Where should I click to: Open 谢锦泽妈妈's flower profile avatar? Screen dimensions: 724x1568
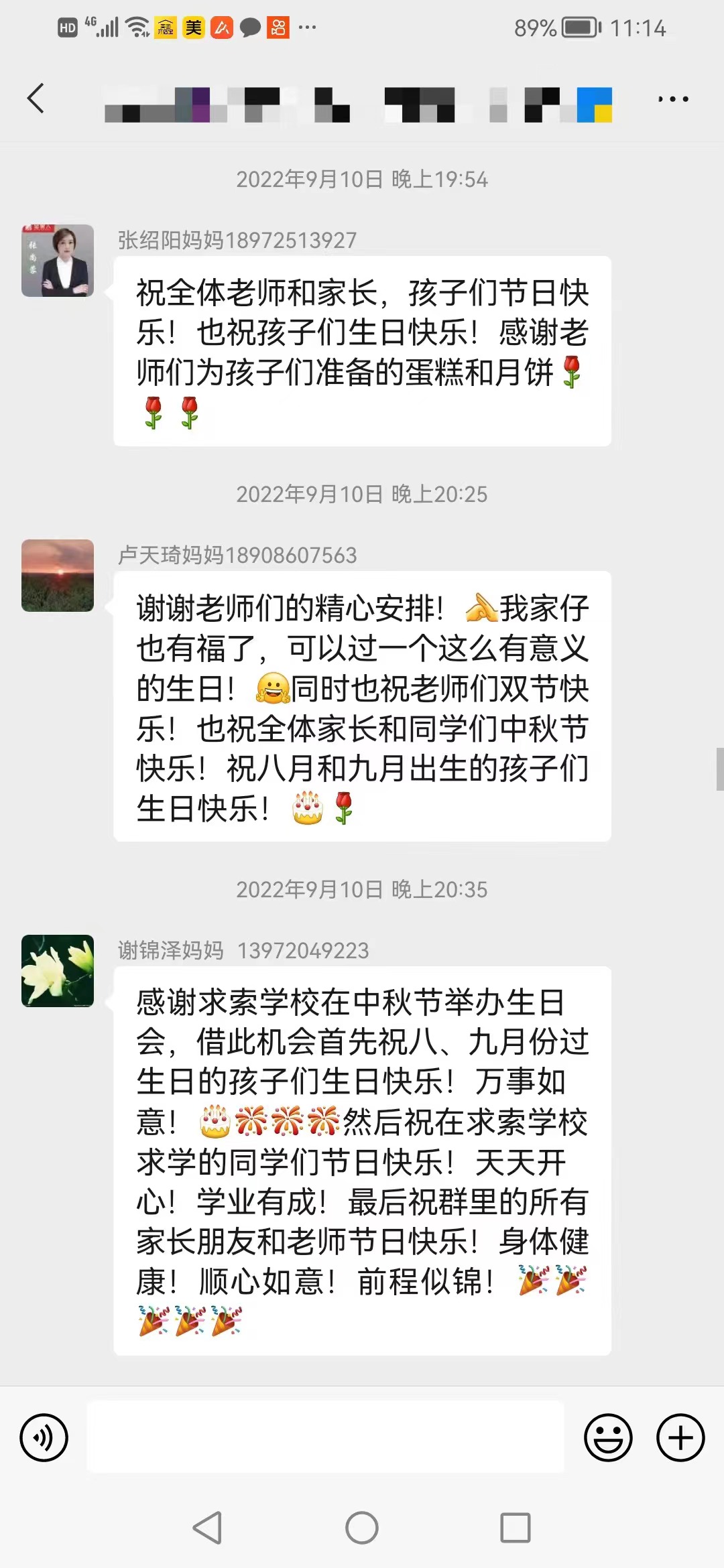(58, 971)
